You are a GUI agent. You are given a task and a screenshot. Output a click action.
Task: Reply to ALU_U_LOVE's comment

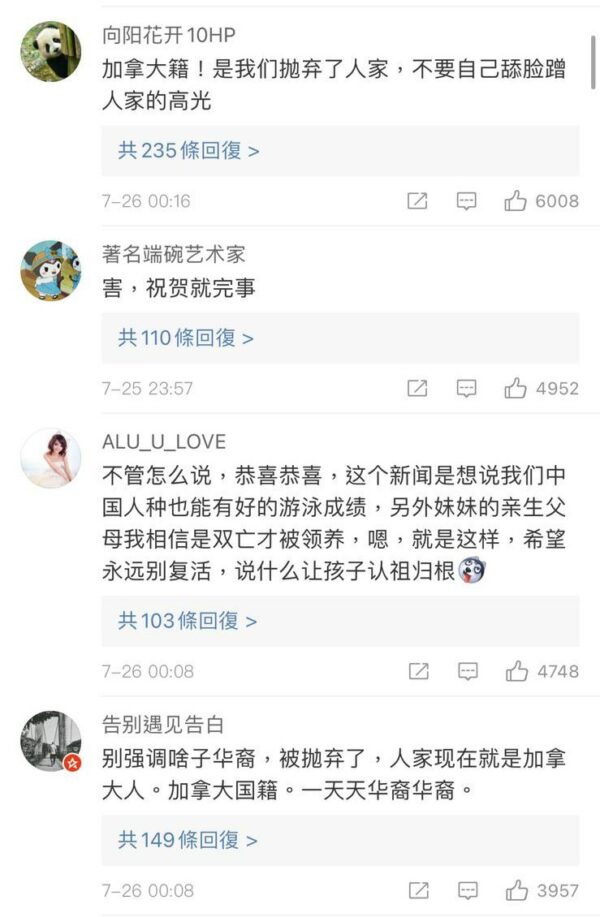(x=466, y=671)
